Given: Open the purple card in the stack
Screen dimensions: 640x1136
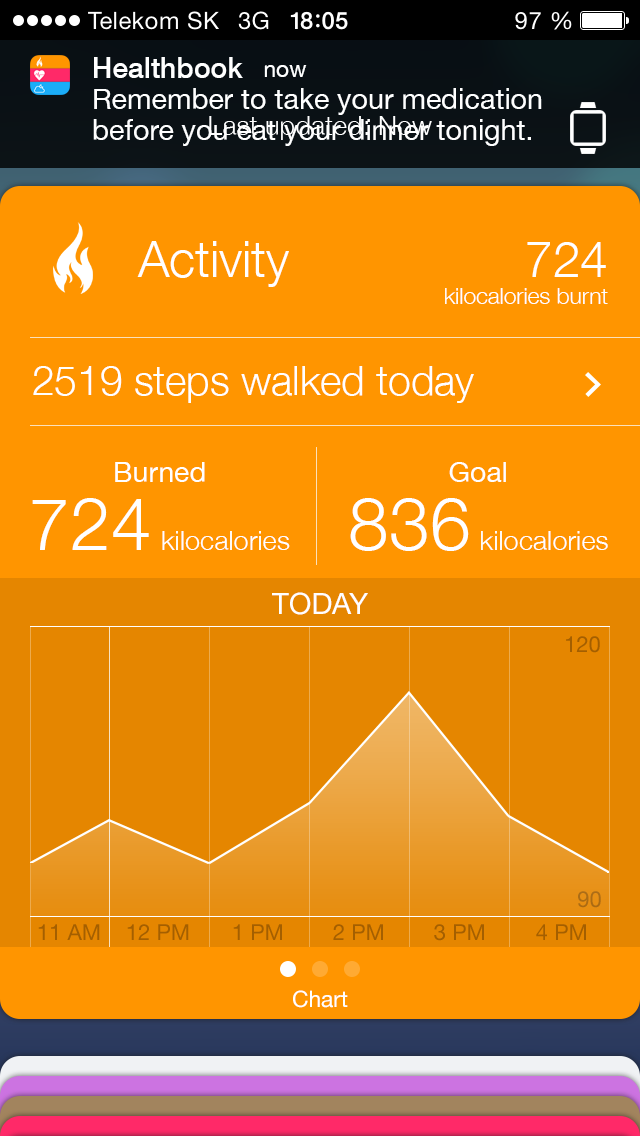Looking at the screenshot, I should pyautogui.click(x=320, y=1087).
